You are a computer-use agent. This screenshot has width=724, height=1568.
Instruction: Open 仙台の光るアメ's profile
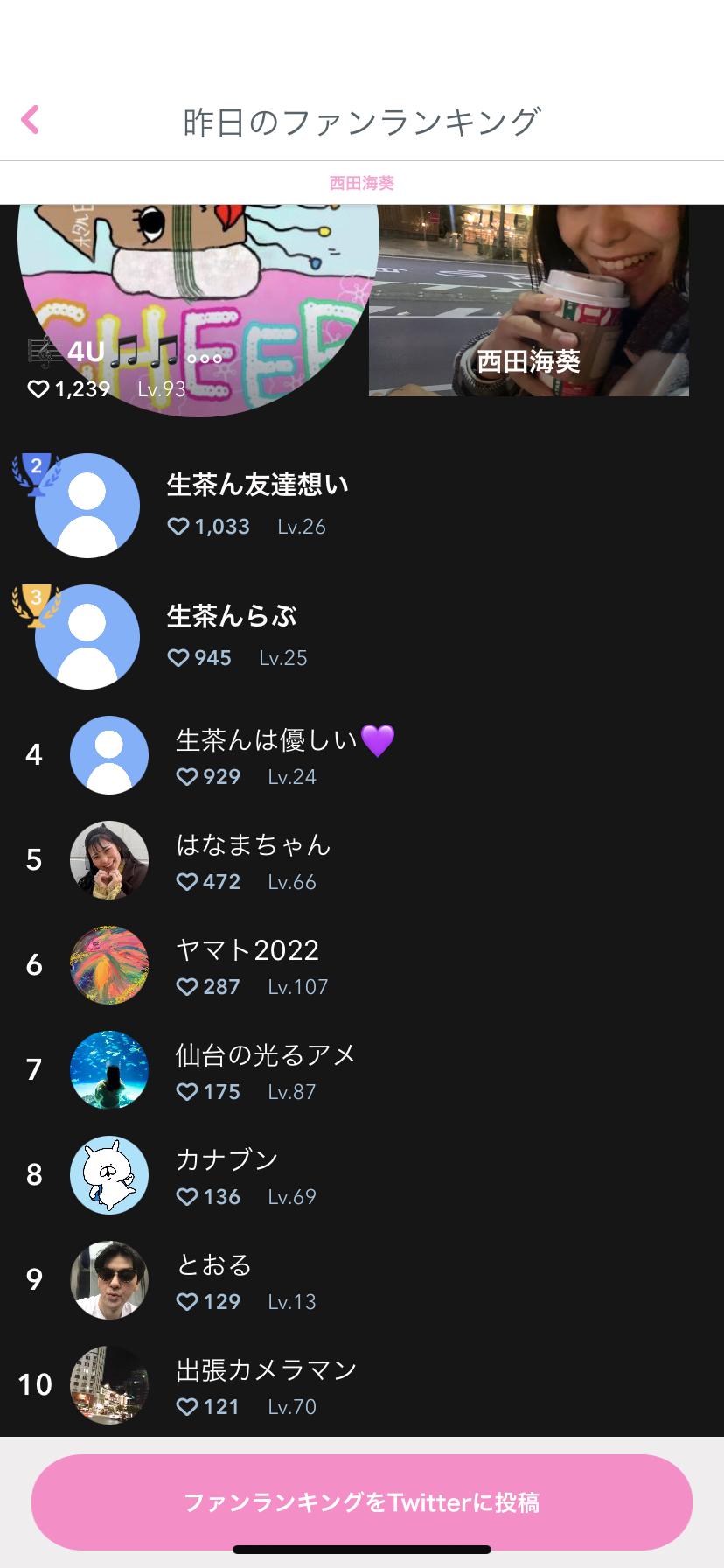[x=265, y=1070]
